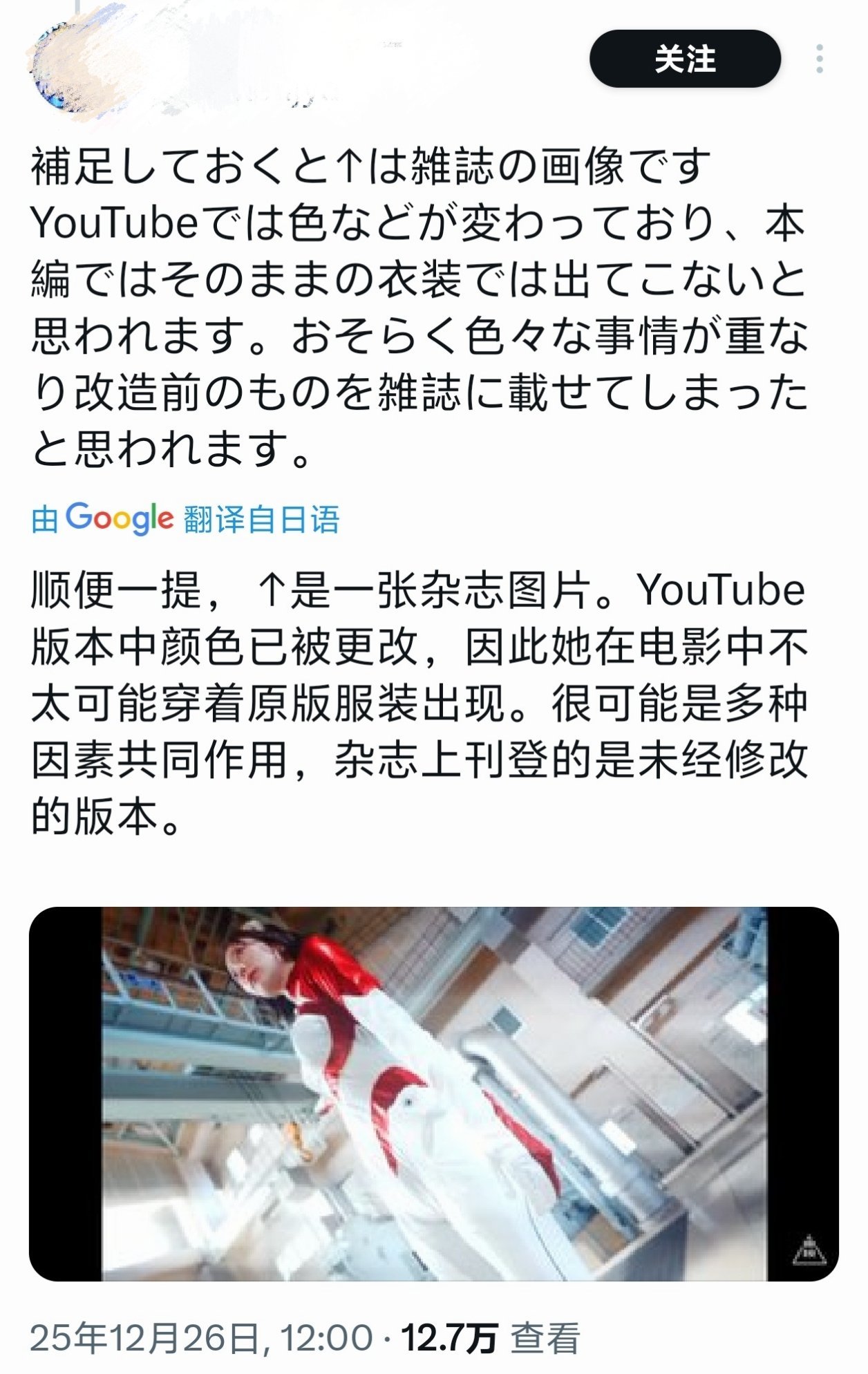
Task: Open the attached image of the red costume
Action: point(434,1093)
